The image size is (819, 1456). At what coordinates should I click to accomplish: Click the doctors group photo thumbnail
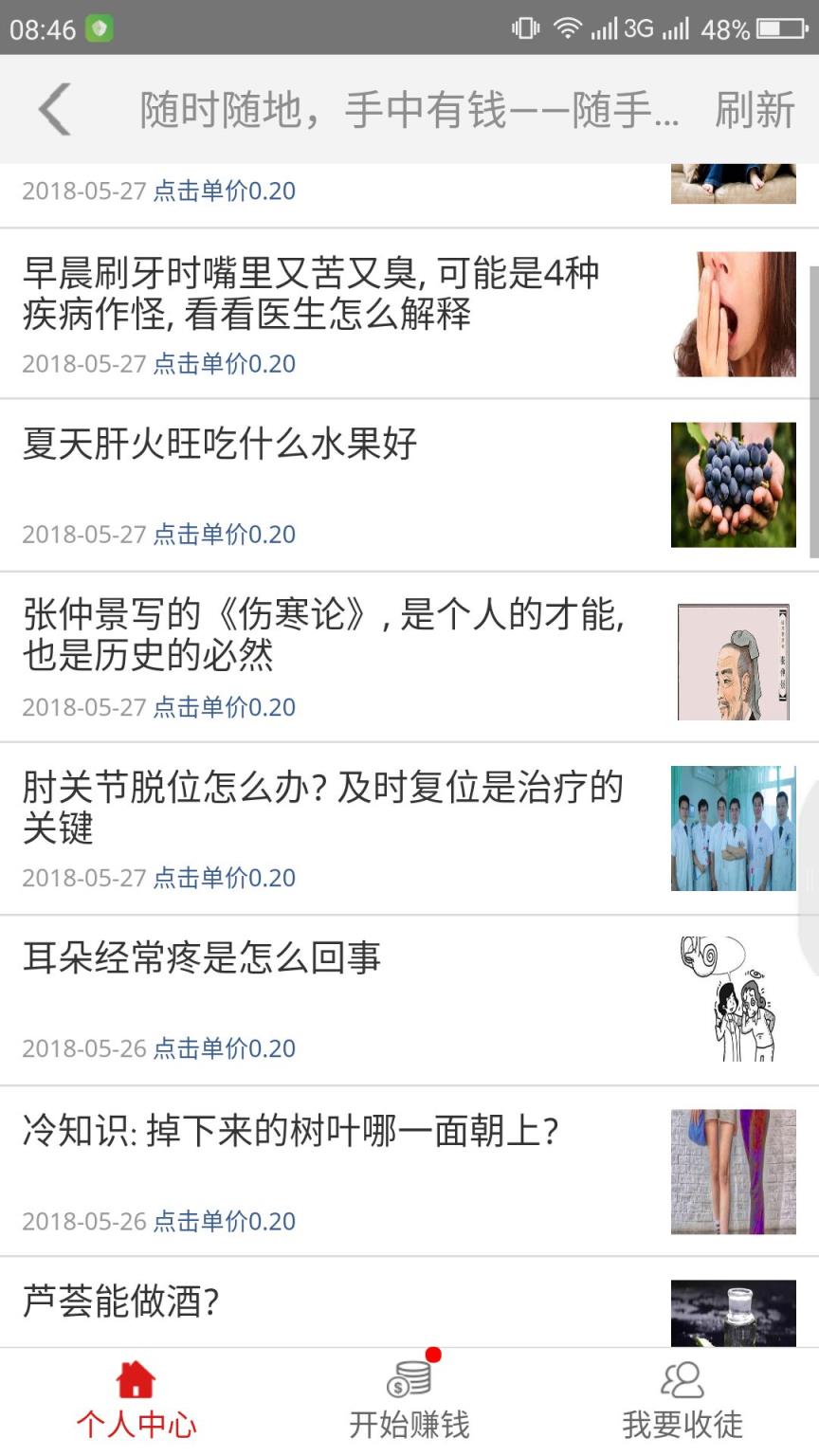pos(734,827)
